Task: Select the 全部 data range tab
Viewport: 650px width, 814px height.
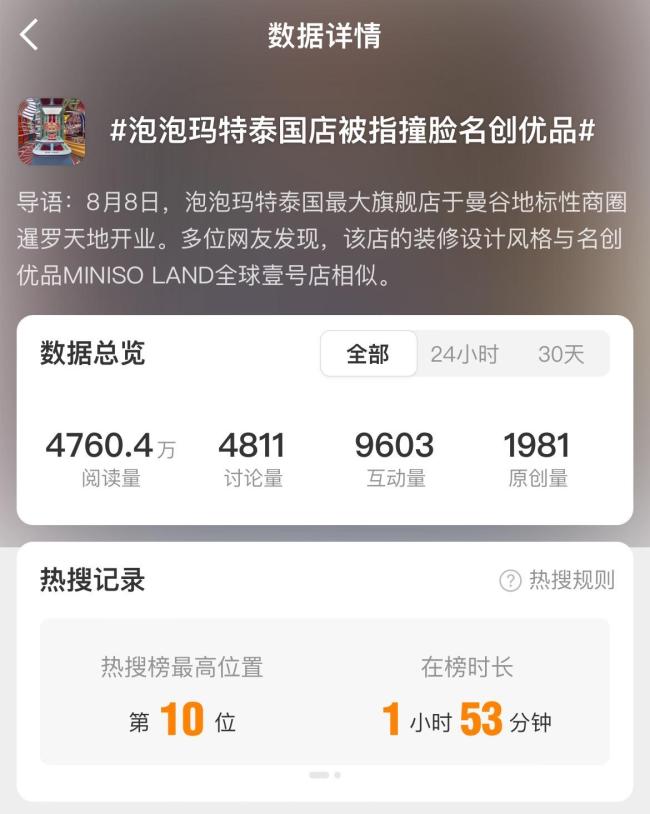Action: [368, 354]
